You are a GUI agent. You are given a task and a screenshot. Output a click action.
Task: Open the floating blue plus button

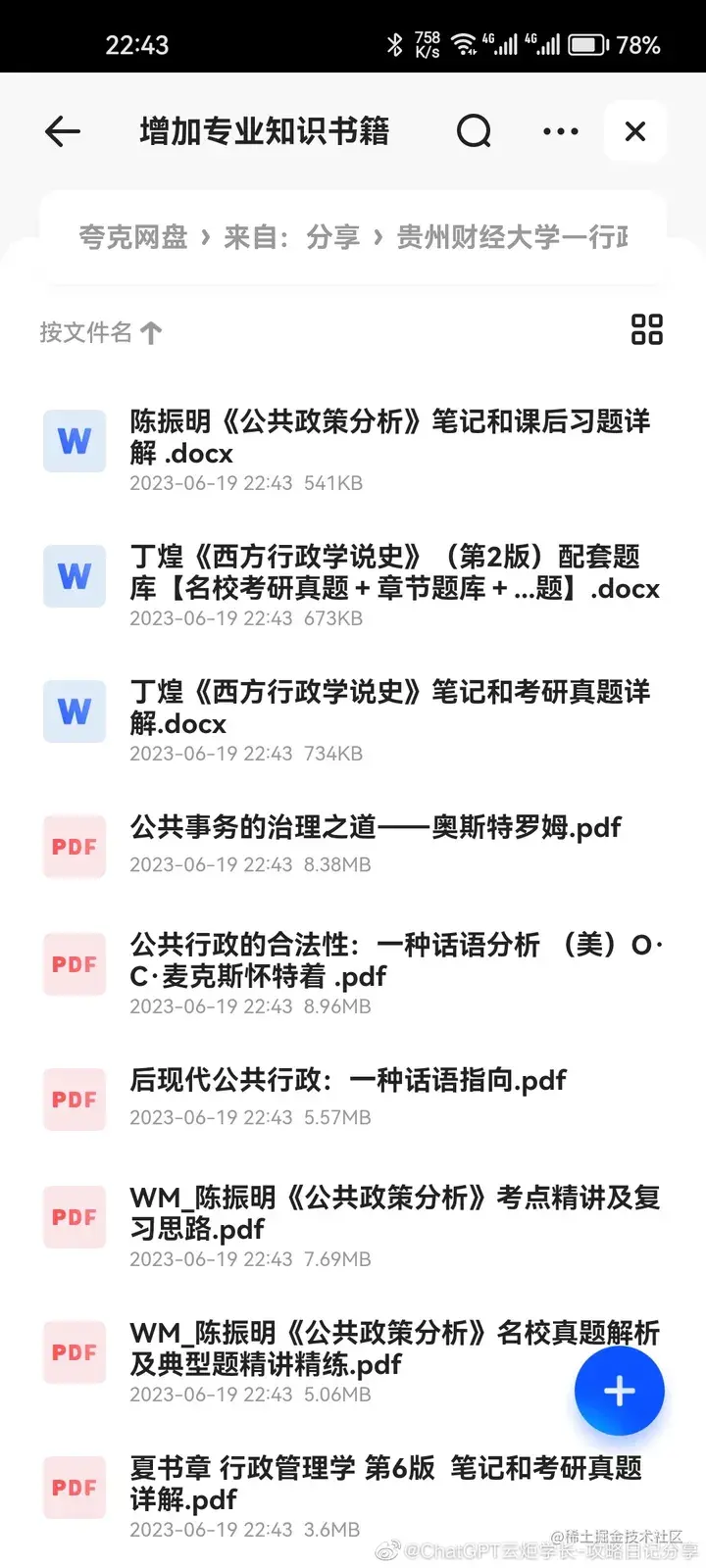pos(619,1391)
